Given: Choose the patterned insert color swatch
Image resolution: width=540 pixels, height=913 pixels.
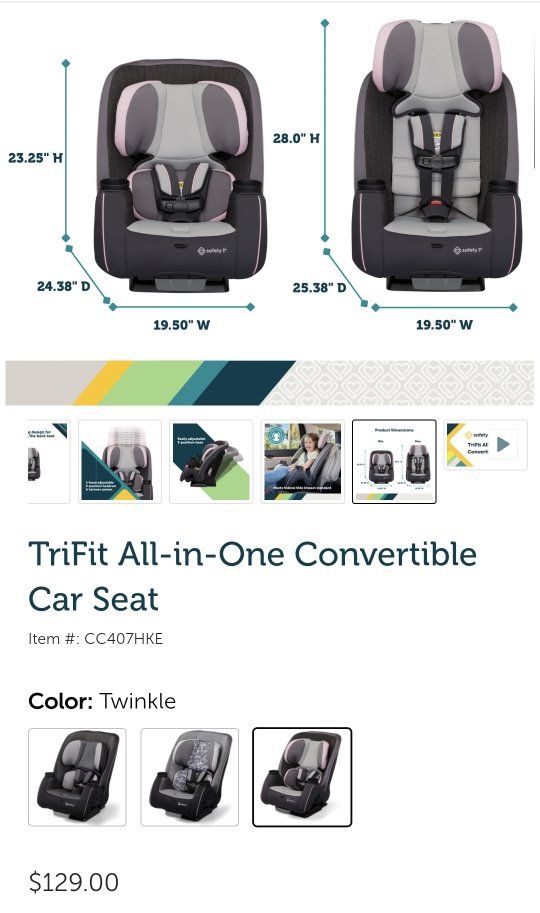Looking at the screenshot, I should coord(189,777).
